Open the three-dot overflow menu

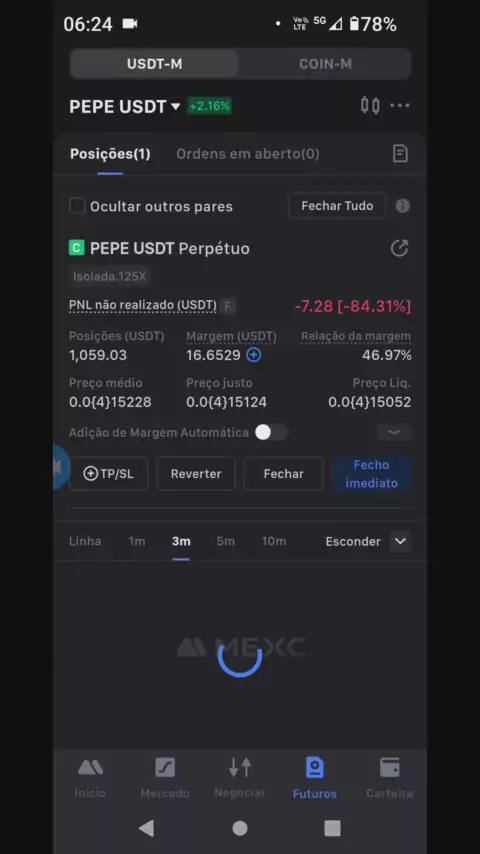coord(400,105)
